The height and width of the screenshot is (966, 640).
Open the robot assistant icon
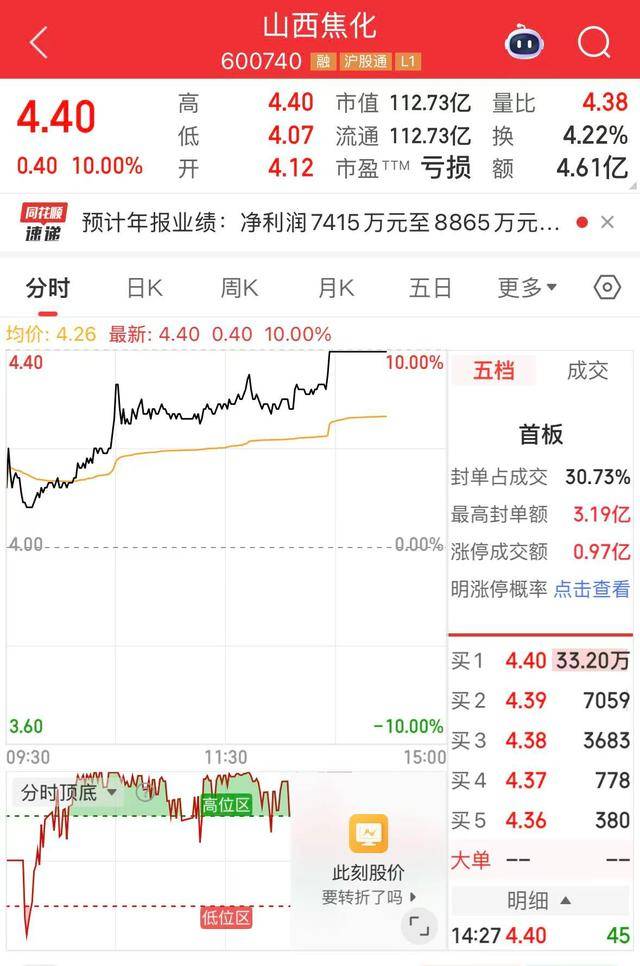[525, 43]
